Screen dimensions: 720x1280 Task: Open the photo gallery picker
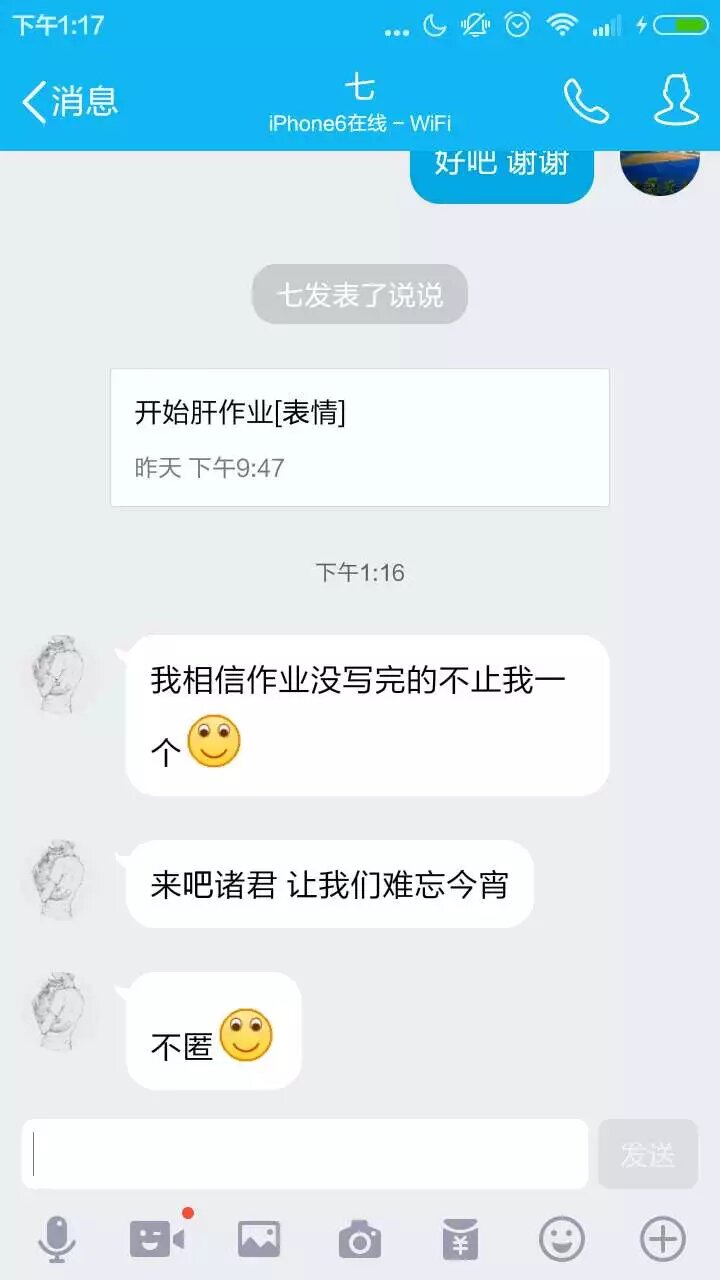tap(259, 1240)
